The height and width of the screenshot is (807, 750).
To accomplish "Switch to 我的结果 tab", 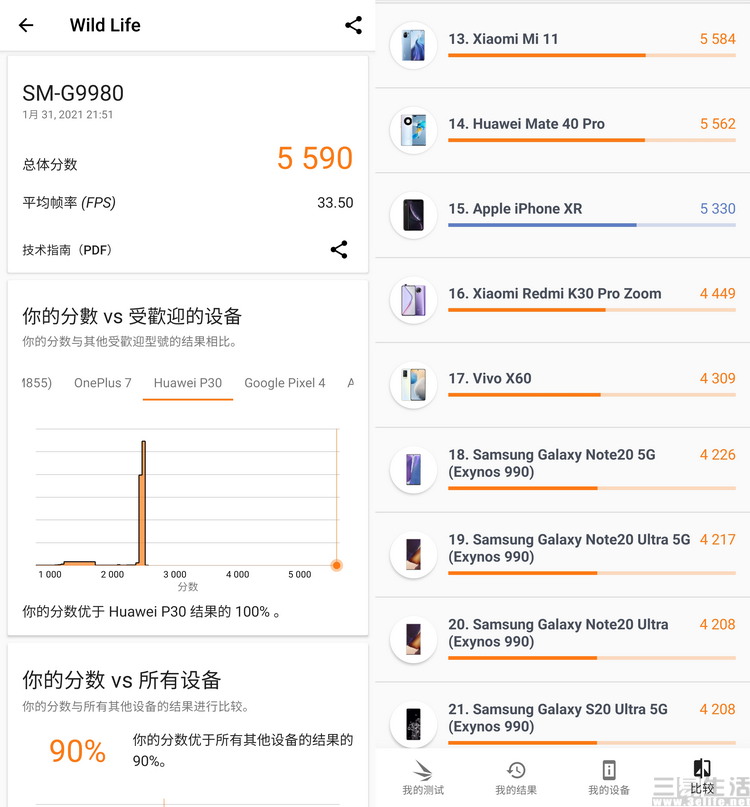I will pos(516,777).
